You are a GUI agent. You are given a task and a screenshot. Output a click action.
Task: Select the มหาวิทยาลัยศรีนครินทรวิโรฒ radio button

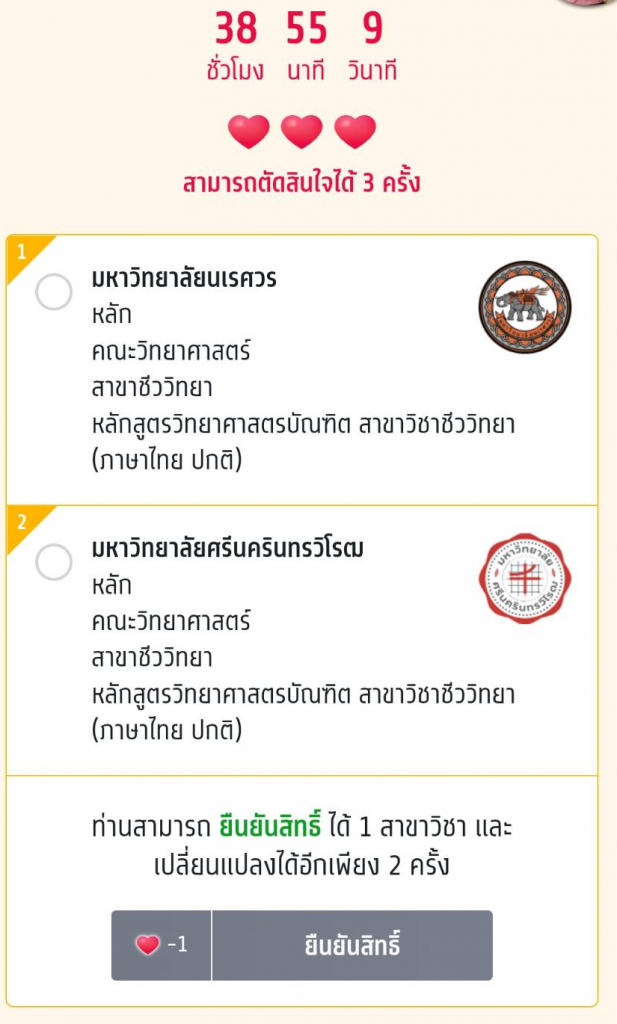coord(54,562)
